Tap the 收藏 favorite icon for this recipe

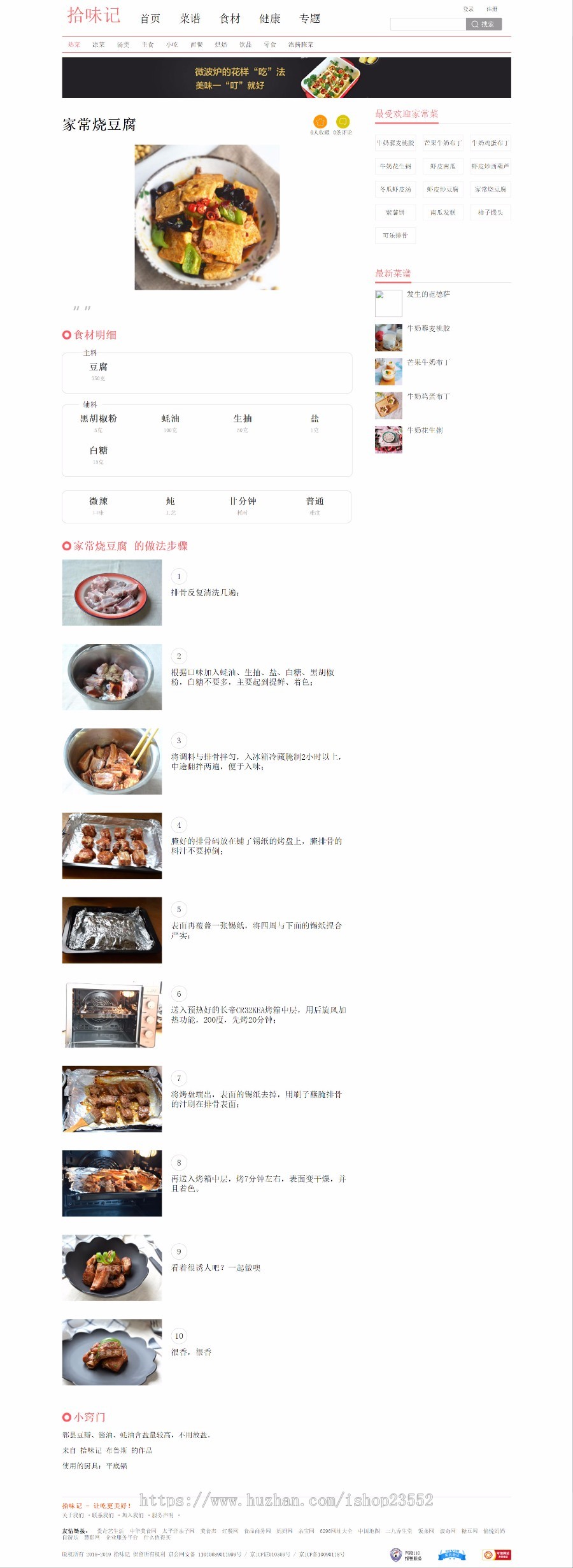[x=320, y=122]
